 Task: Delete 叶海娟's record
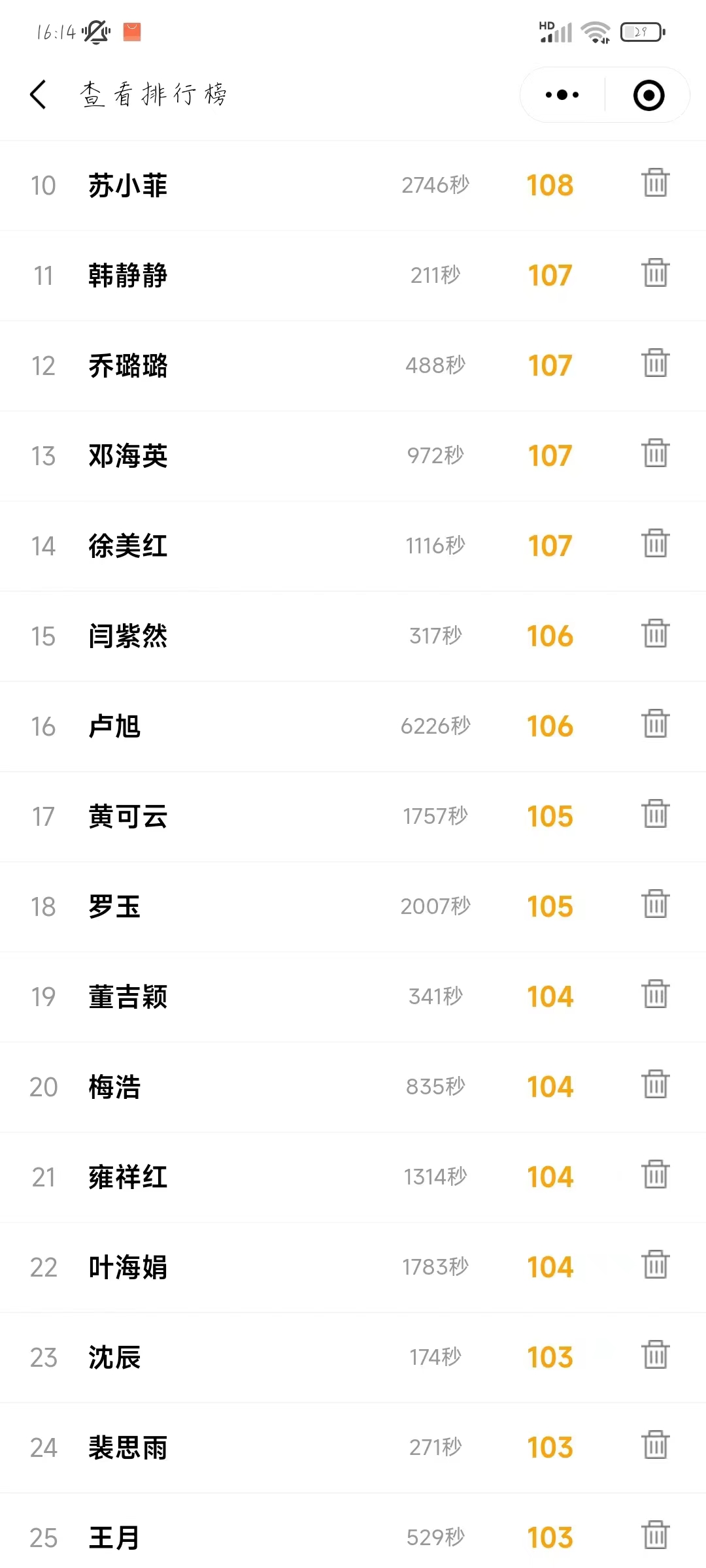(x=656, y=1265)
